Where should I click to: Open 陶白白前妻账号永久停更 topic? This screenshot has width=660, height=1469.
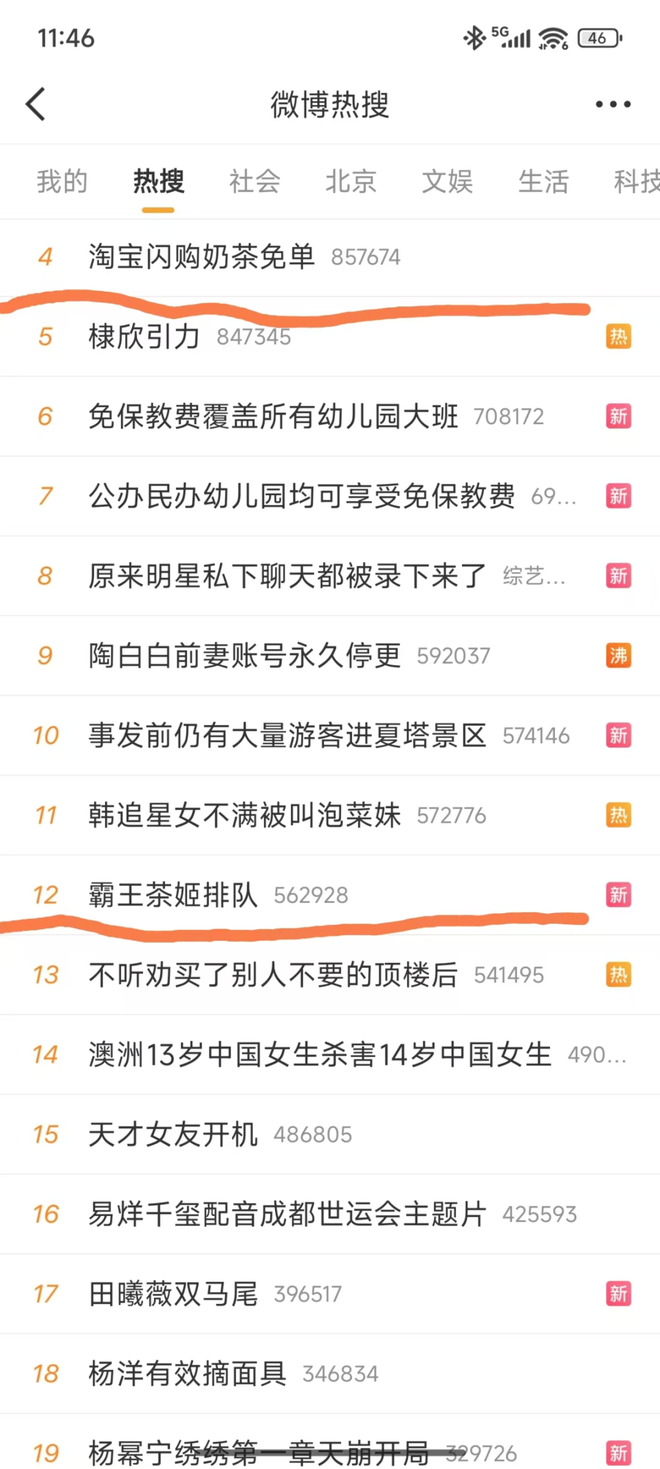tap(245, 656)
